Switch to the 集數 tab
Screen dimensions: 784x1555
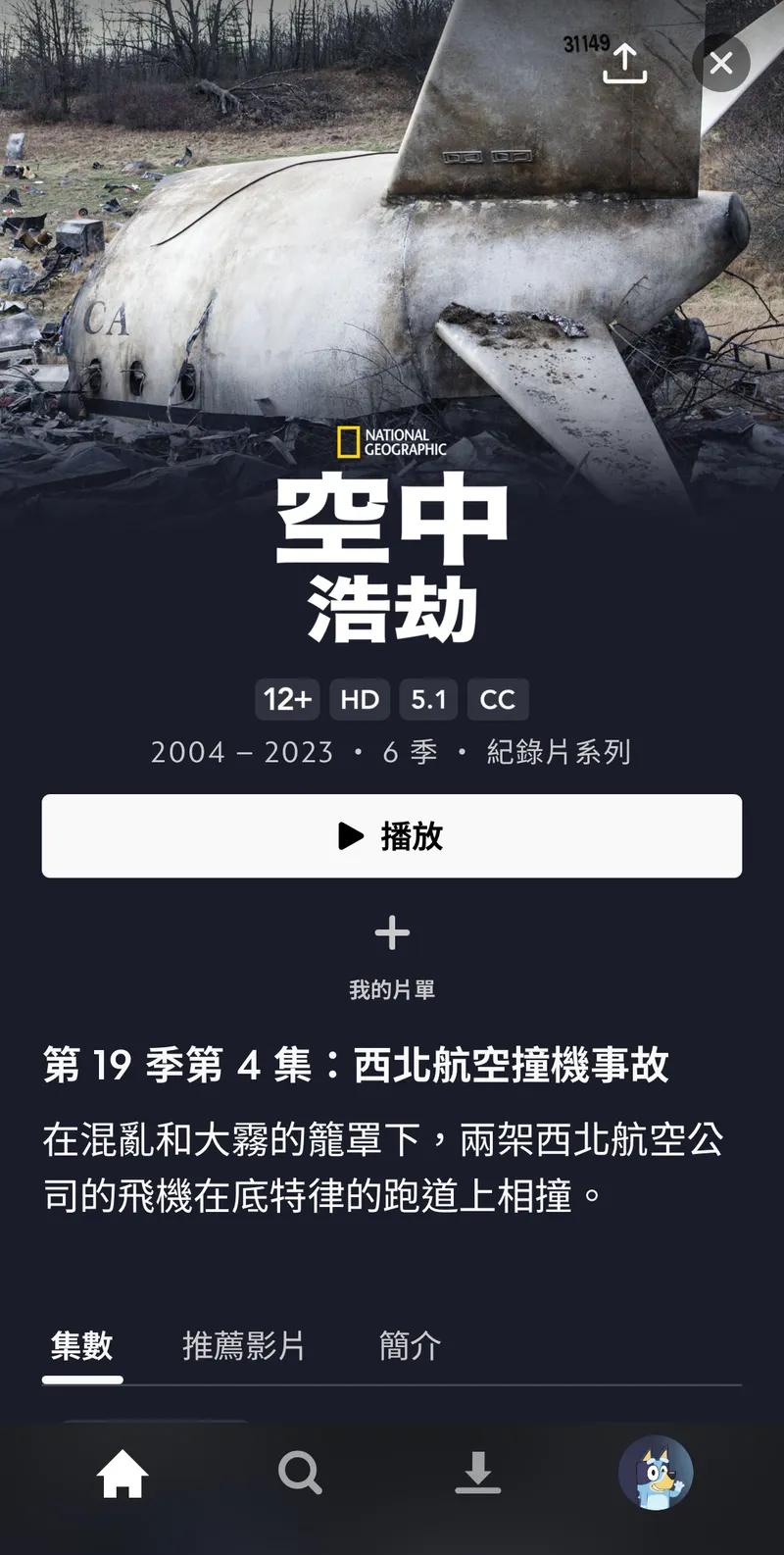tap(82, 1346)
